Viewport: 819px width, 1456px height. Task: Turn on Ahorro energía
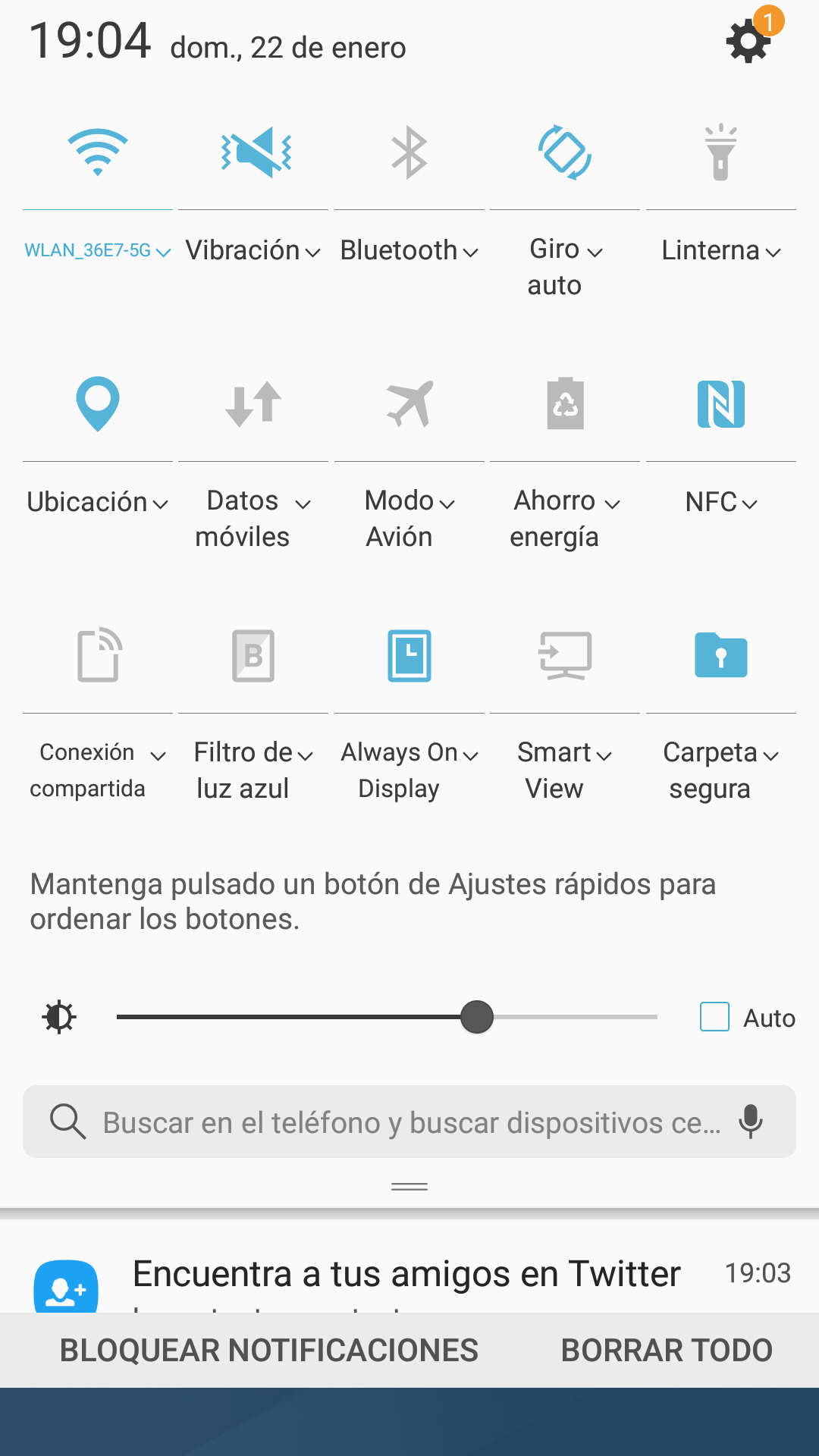click(565, 403)
